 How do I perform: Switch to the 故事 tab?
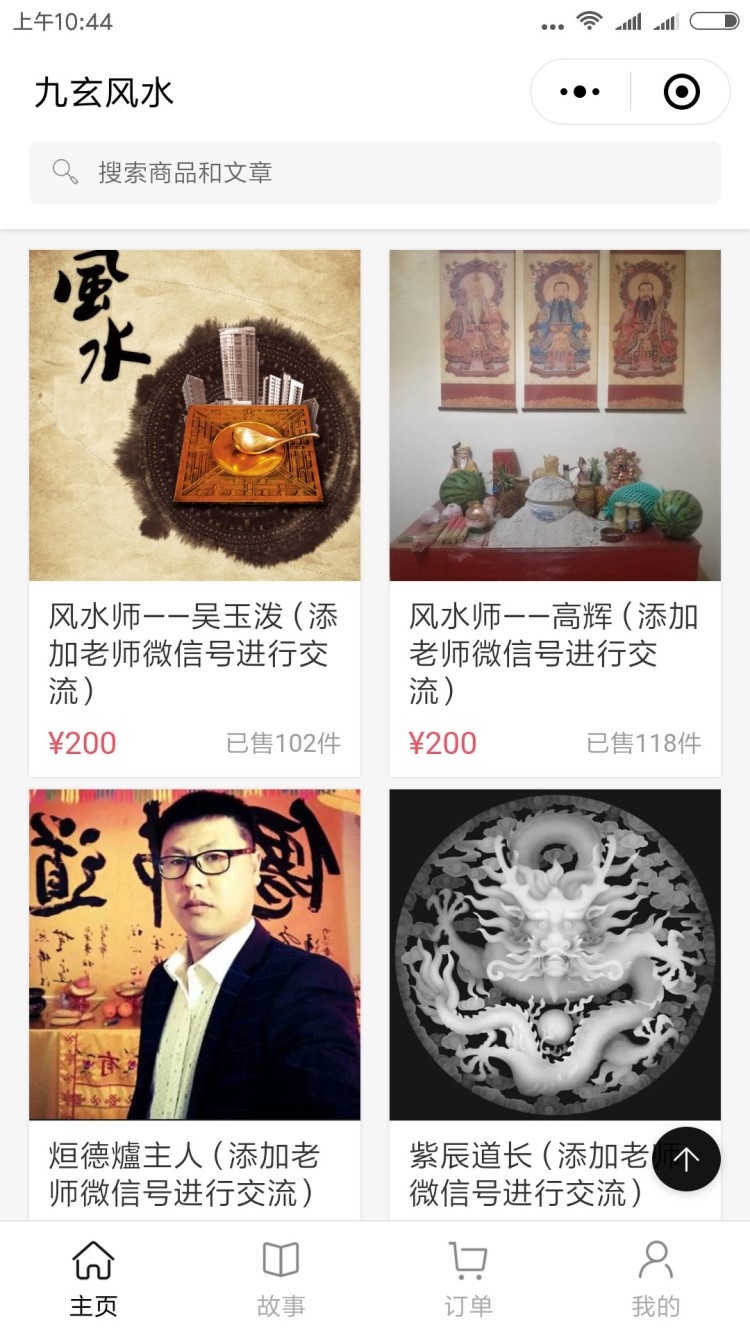coord(281,1278)
